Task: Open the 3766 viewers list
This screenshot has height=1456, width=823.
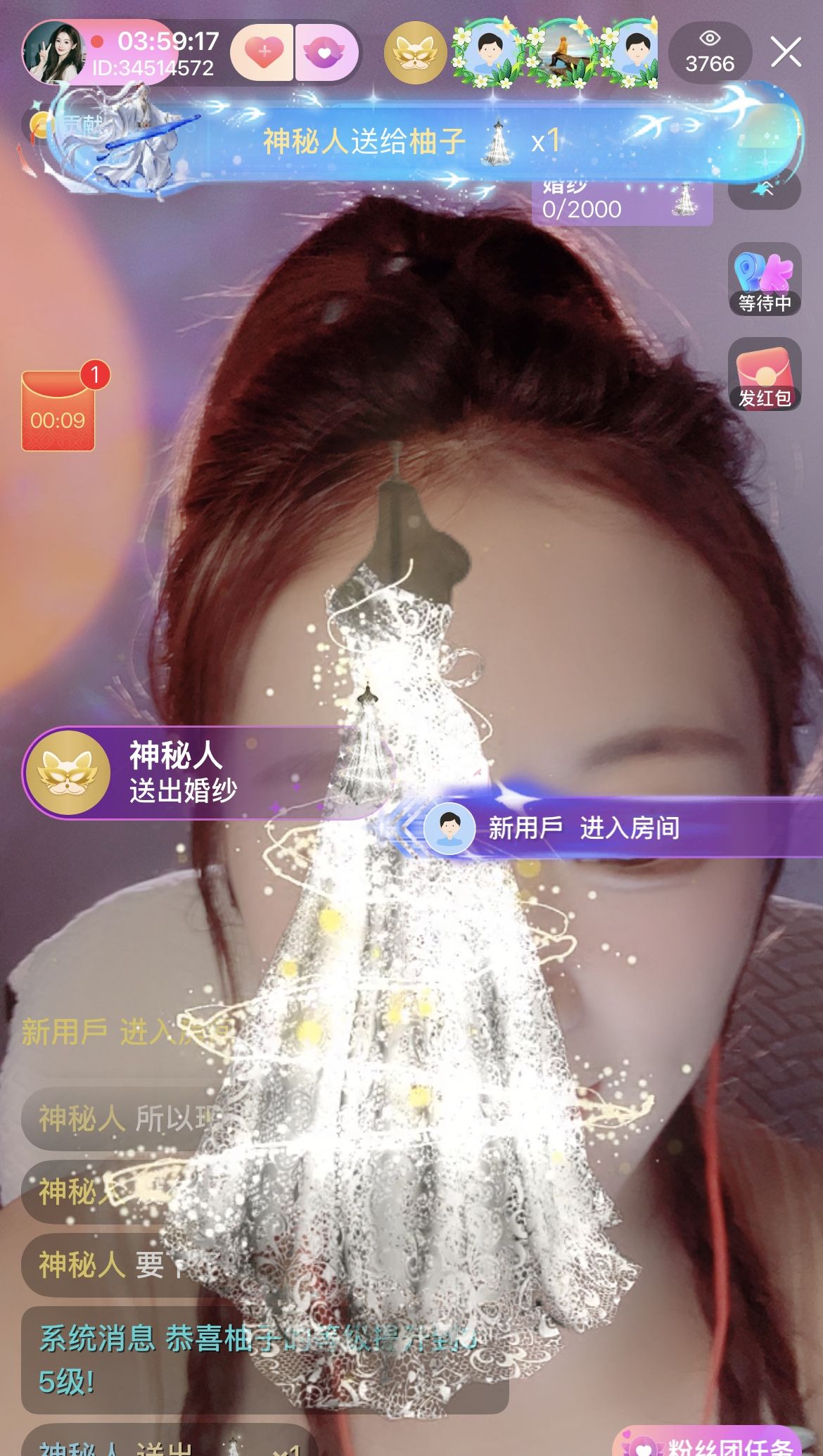Action: coord(709,53)
